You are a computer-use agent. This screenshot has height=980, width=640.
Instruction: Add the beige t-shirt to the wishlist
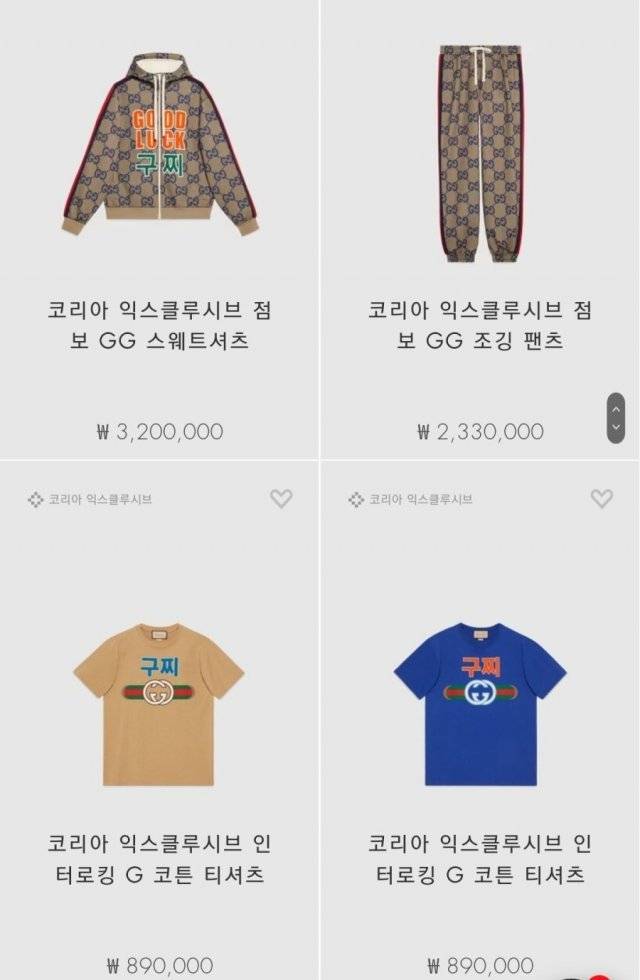(x=282, y=498)
